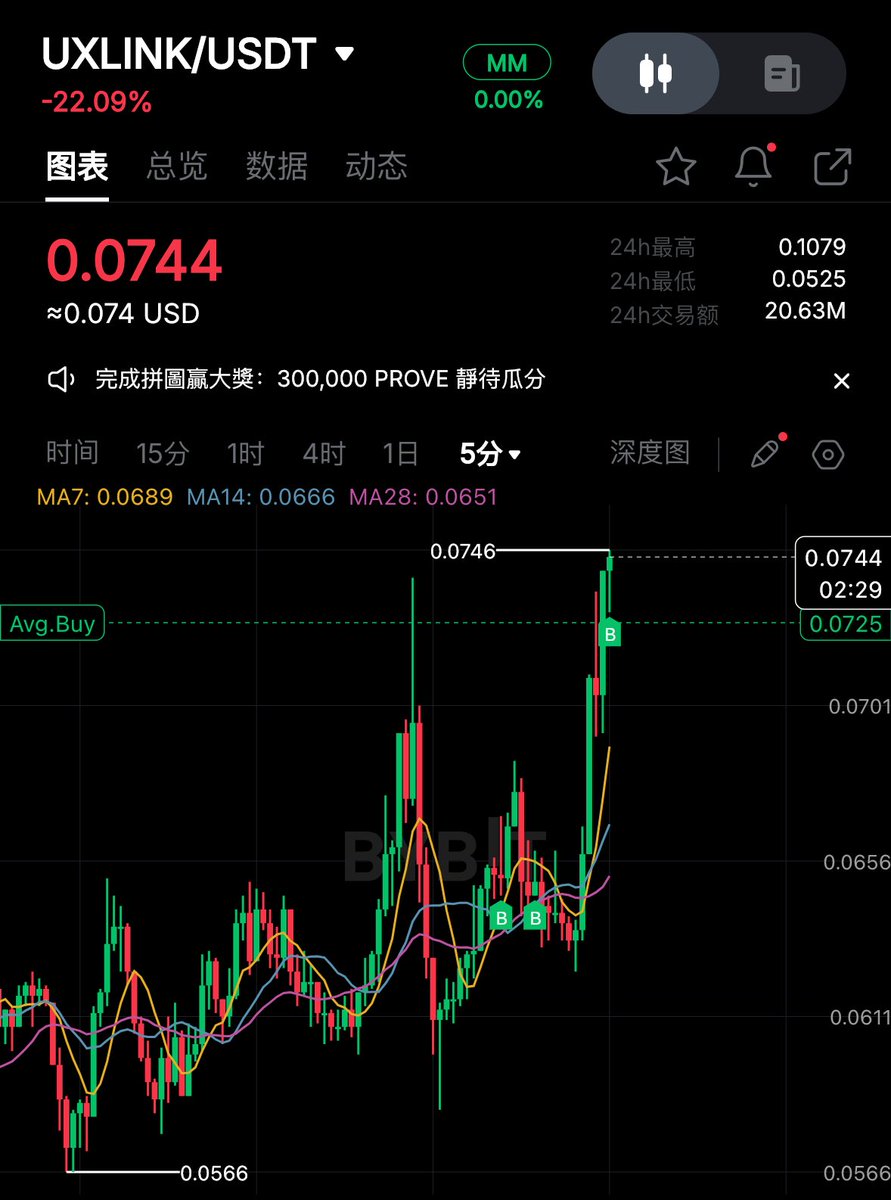The width and height of the screenshot is (891, 1200).
Task: Switch chart to 15分 interval
Action: [x=162, y=454]
